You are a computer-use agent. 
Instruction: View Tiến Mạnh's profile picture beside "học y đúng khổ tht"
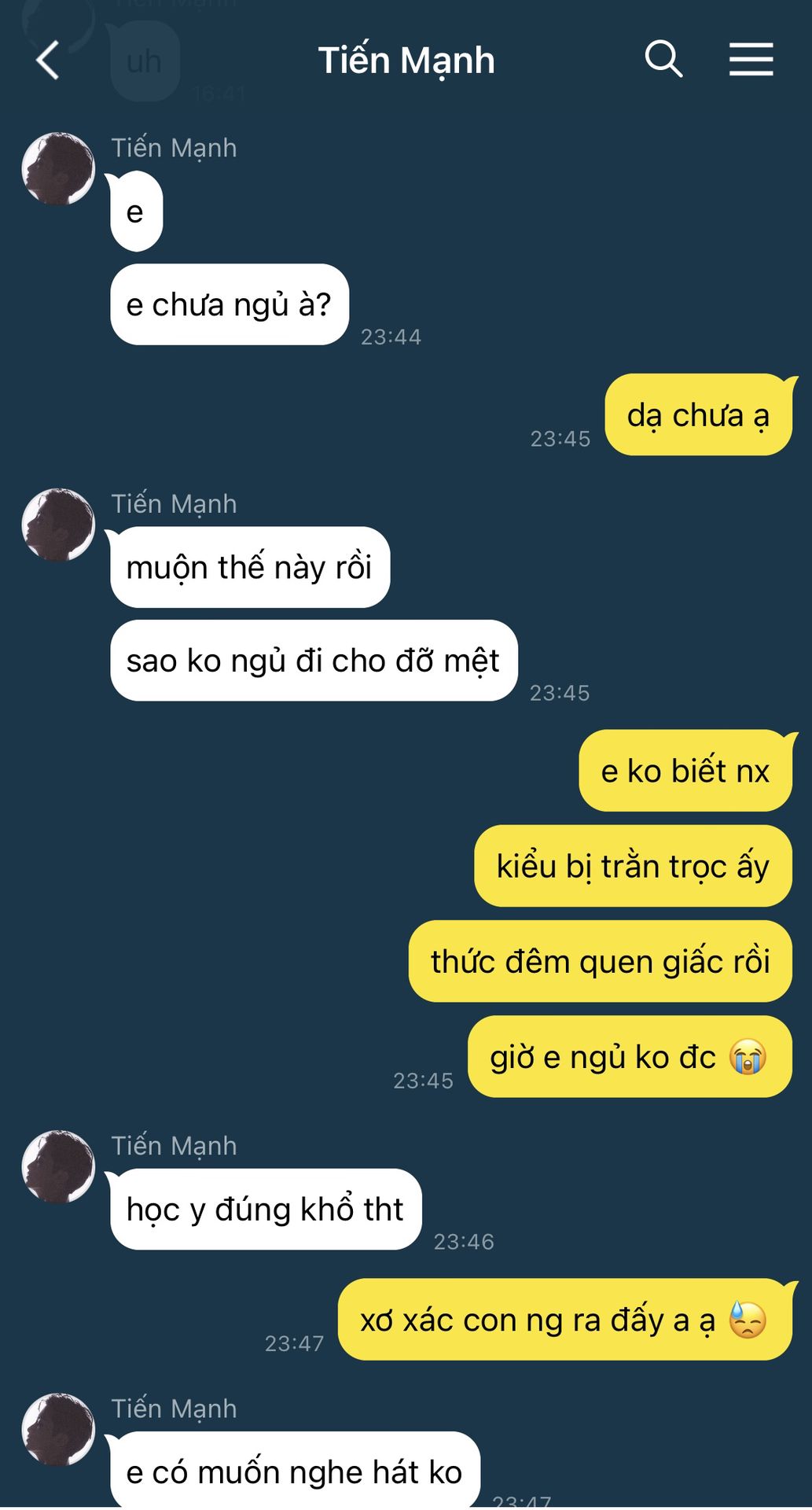coord(58,1167)
